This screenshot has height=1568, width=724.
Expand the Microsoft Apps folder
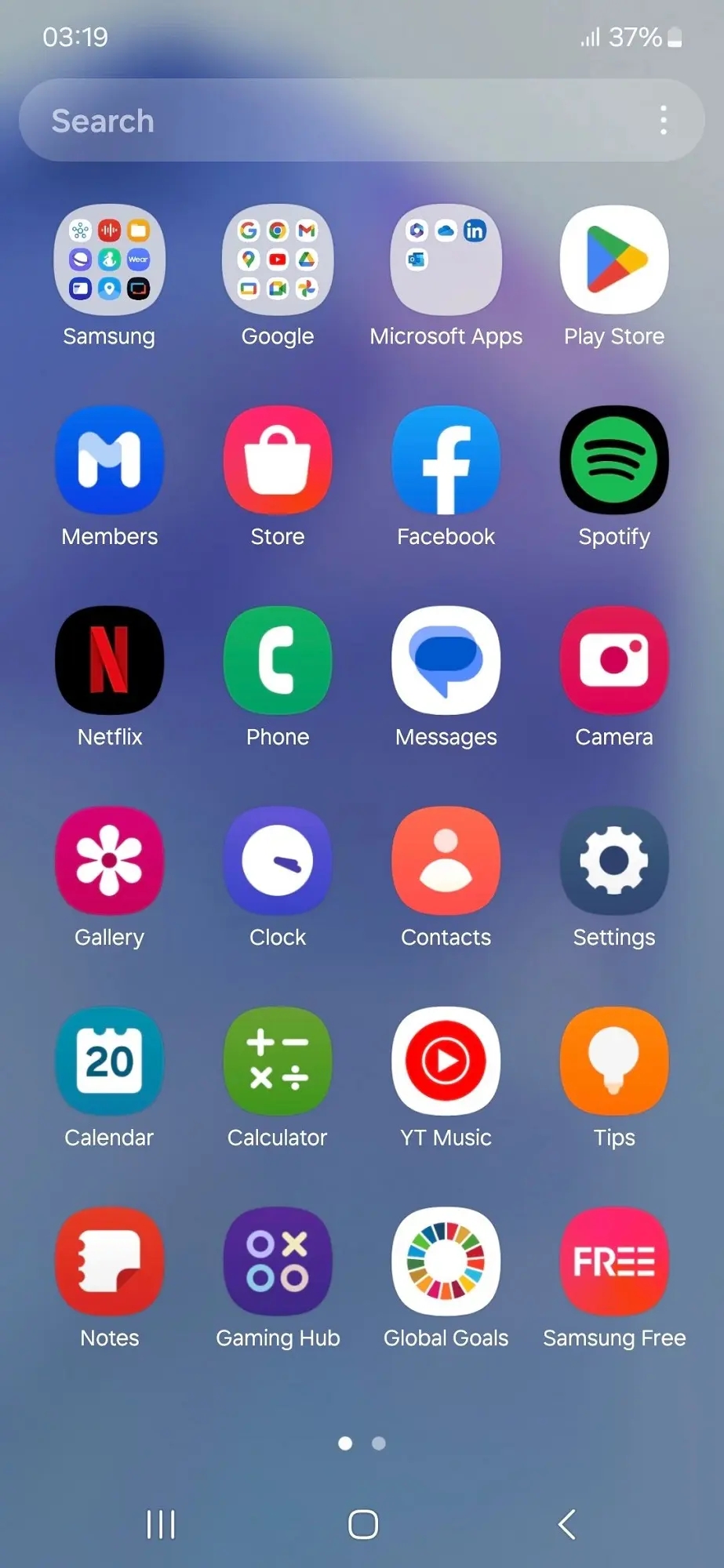[x=446, y=260]
